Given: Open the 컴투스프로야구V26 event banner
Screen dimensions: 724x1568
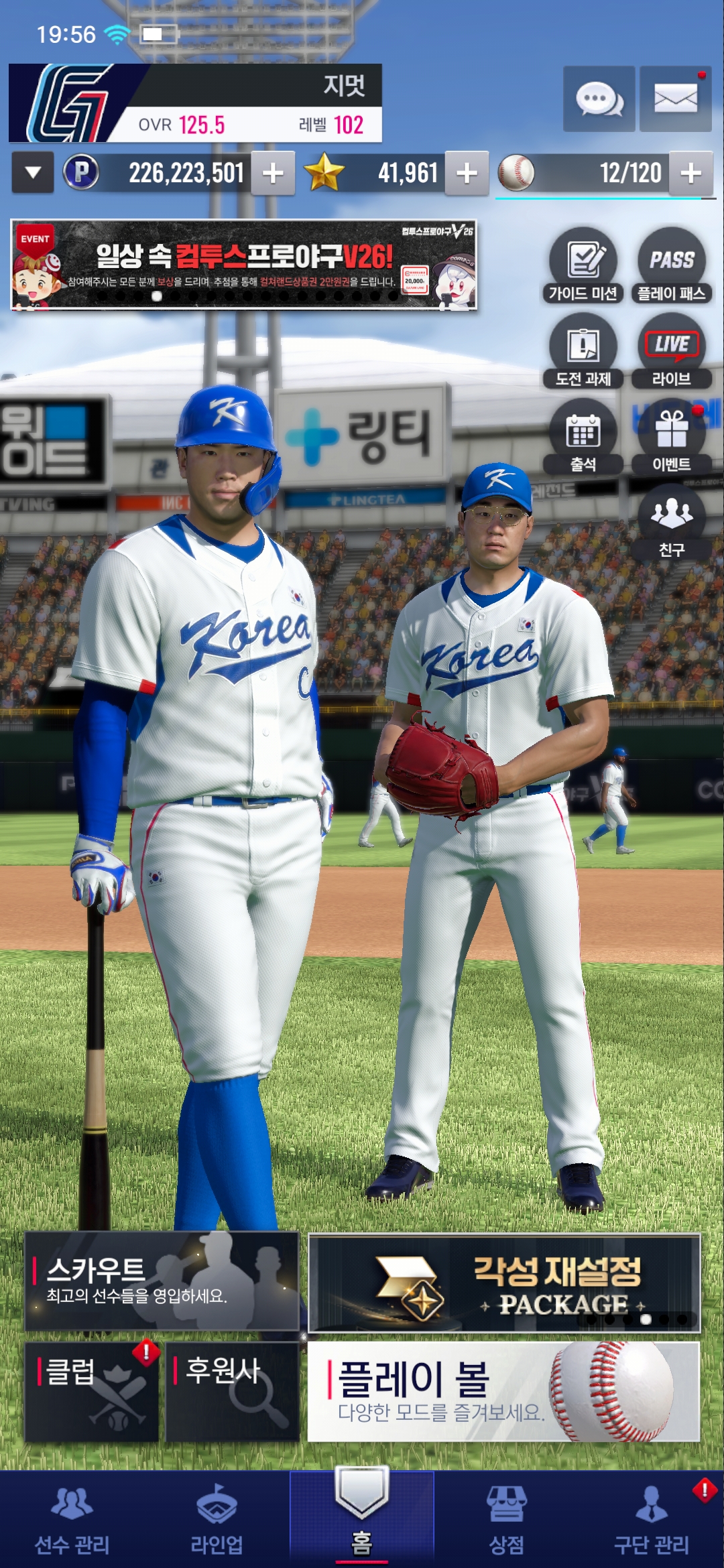Looking at the screenshot, I should point(244,265).
